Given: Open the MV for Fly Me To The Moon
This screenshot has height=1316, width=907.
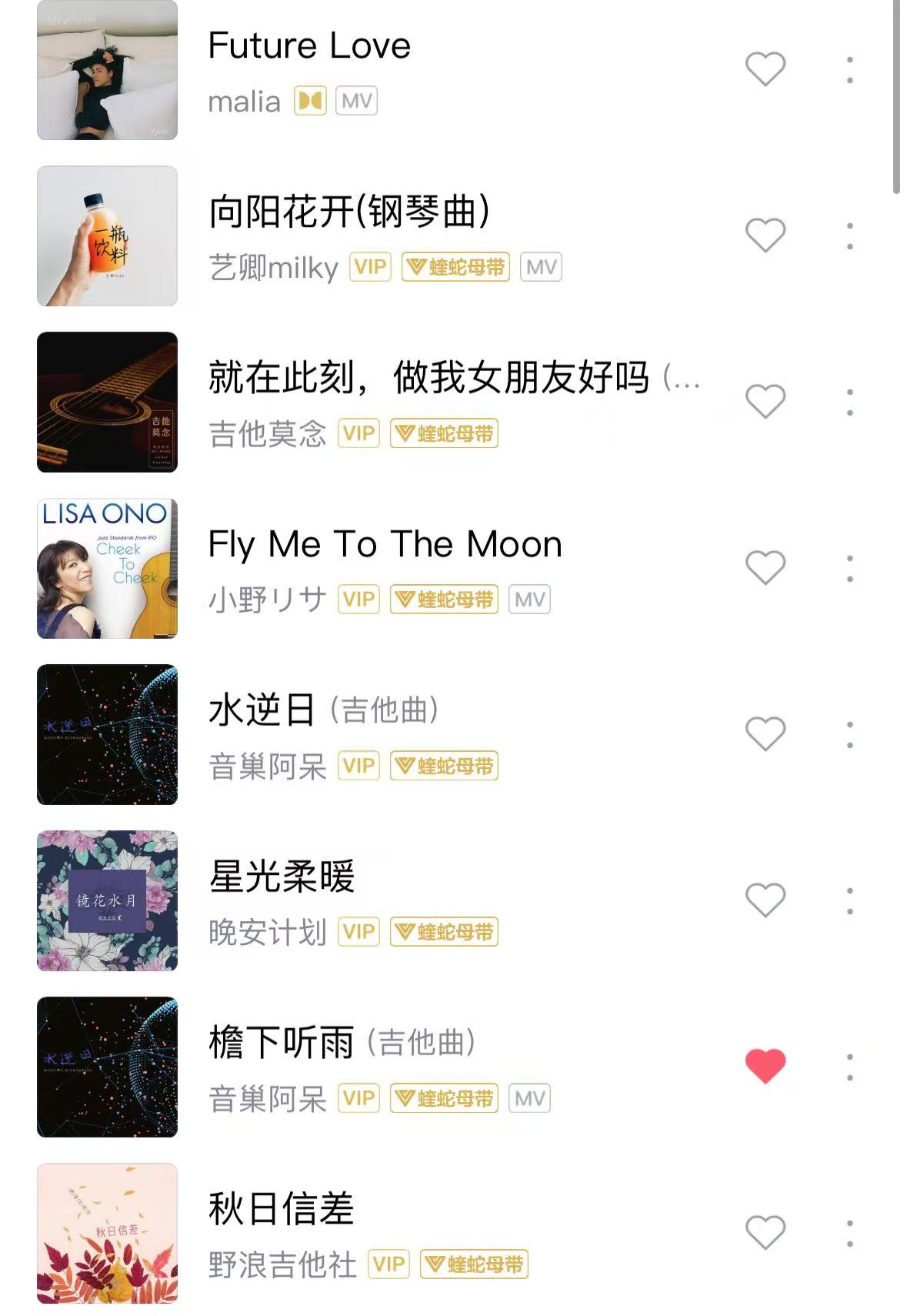Looking at the screenshot, I should pos(529,600).
